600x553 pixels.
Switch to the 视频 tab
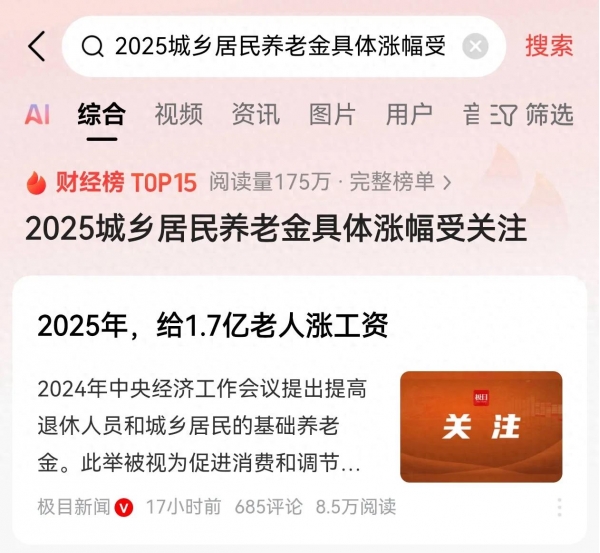179,114
